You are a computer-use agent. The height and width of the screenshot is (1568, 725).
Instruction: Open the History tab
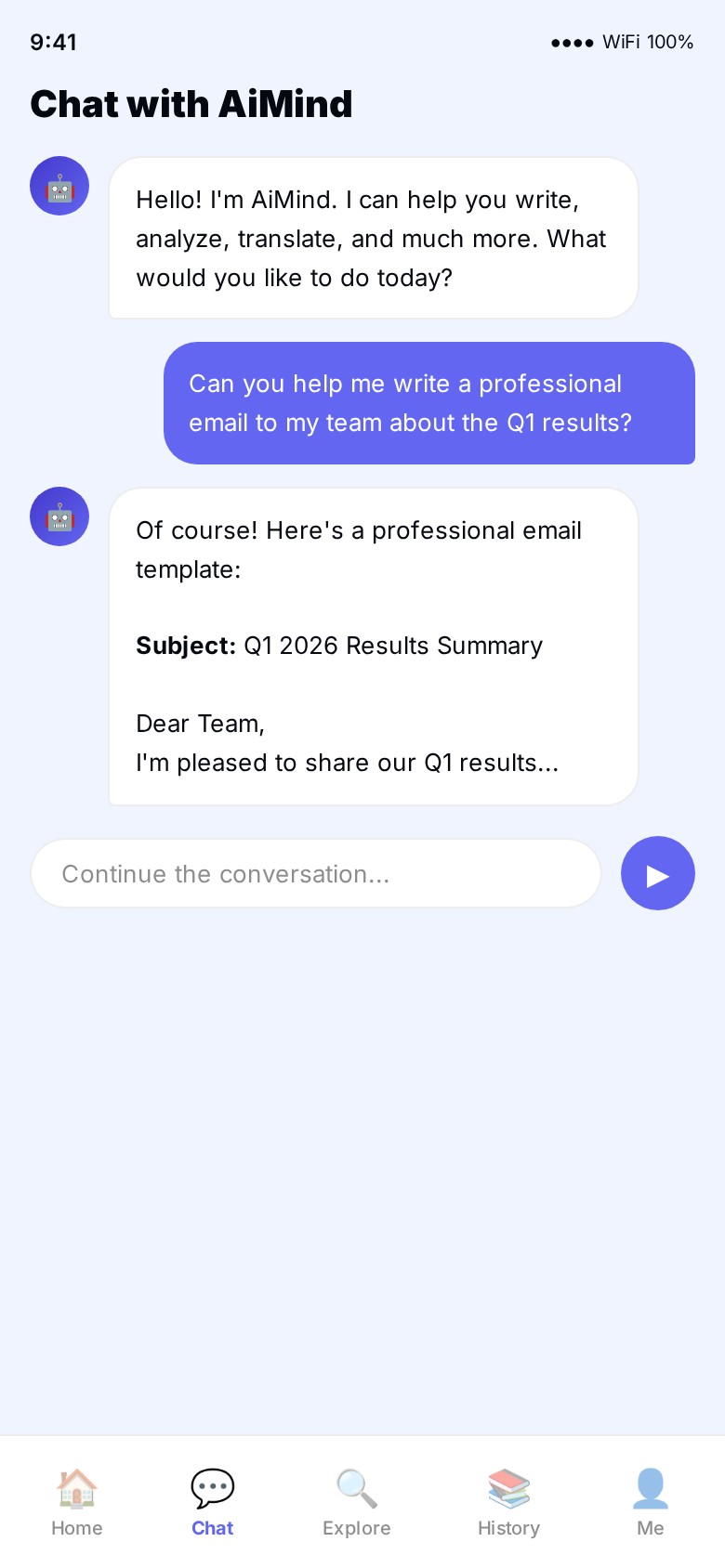pyautogui.click(x=508, y=1502)
